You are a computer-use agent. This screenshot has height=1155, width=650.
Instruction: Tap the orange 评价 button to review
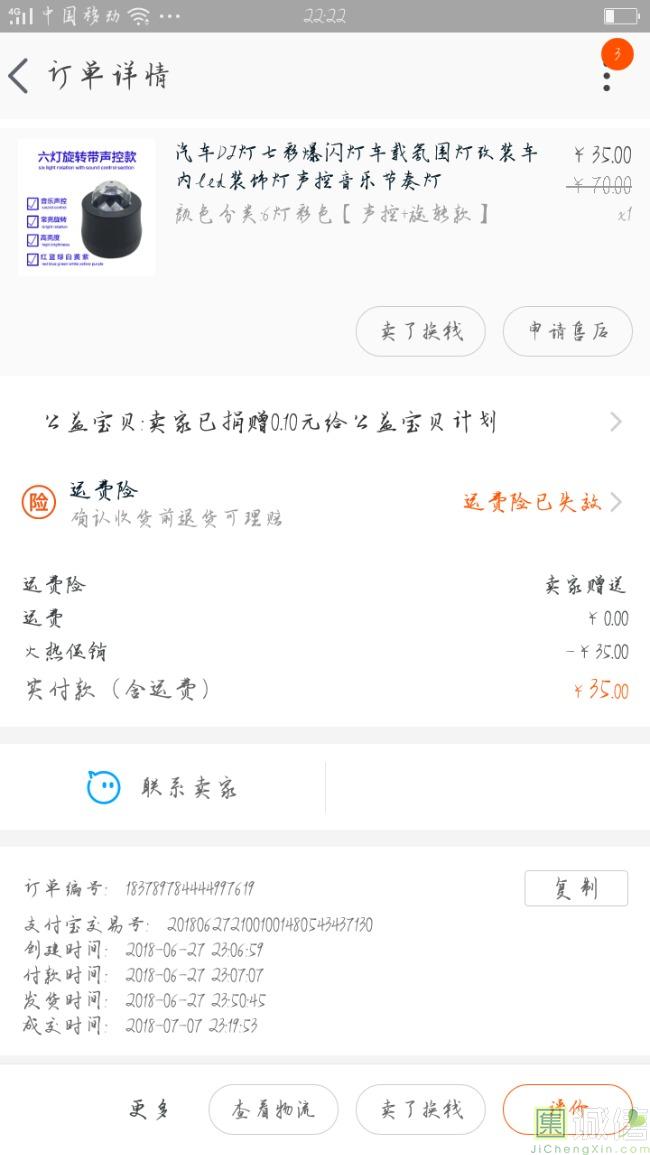[567, 1107]
